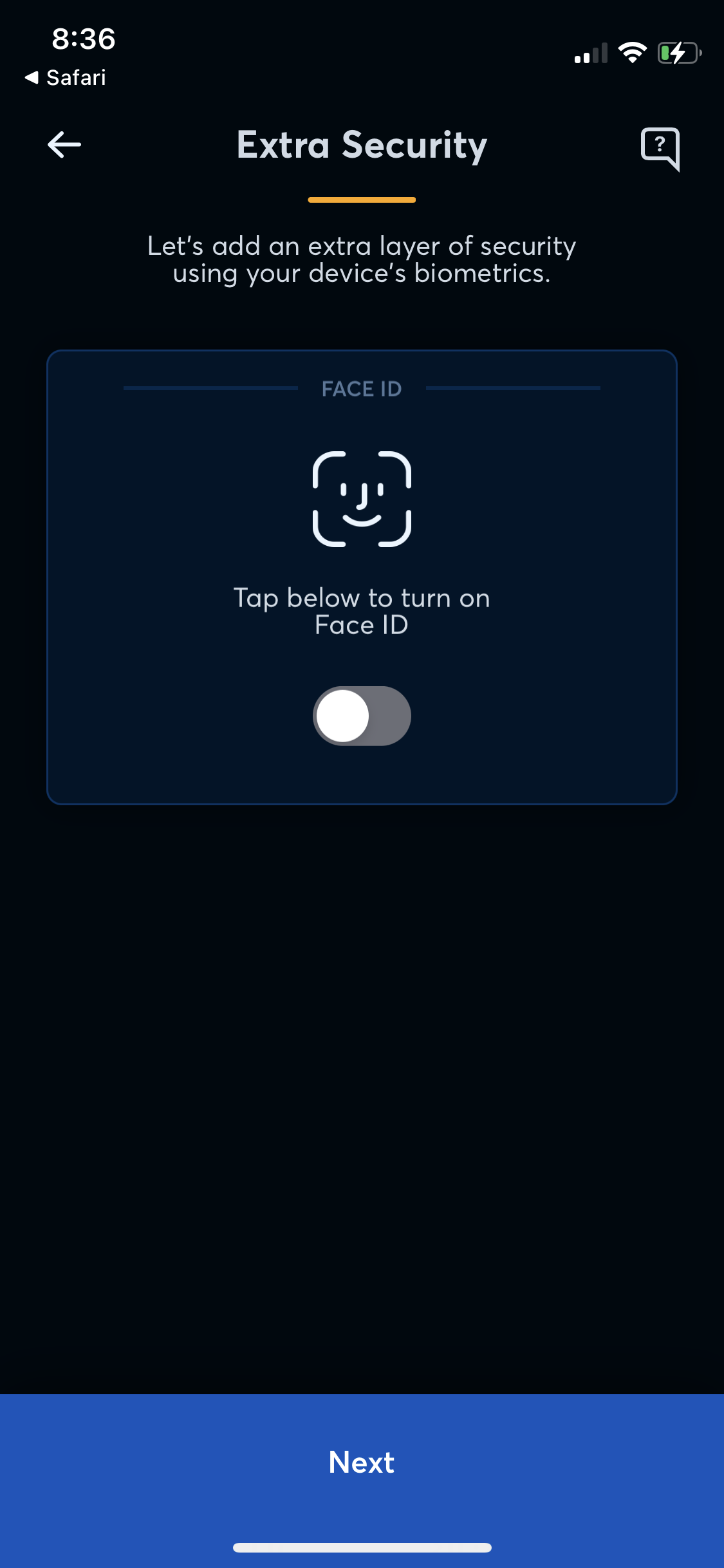The width and height of the screenshot is (724, 1568).
Task: Turn on biometric security switch
Action: 362,715
